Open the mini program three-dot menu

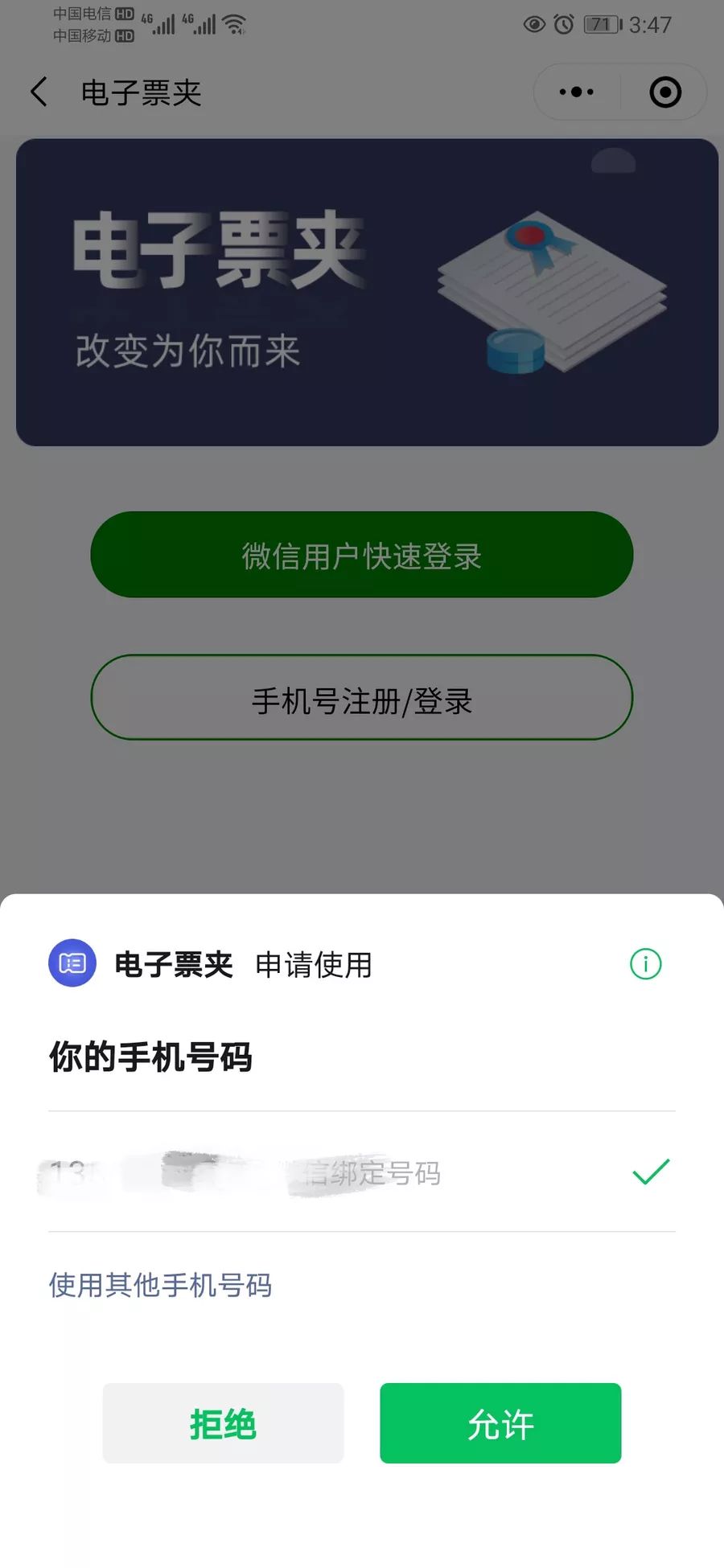point(577,92)
